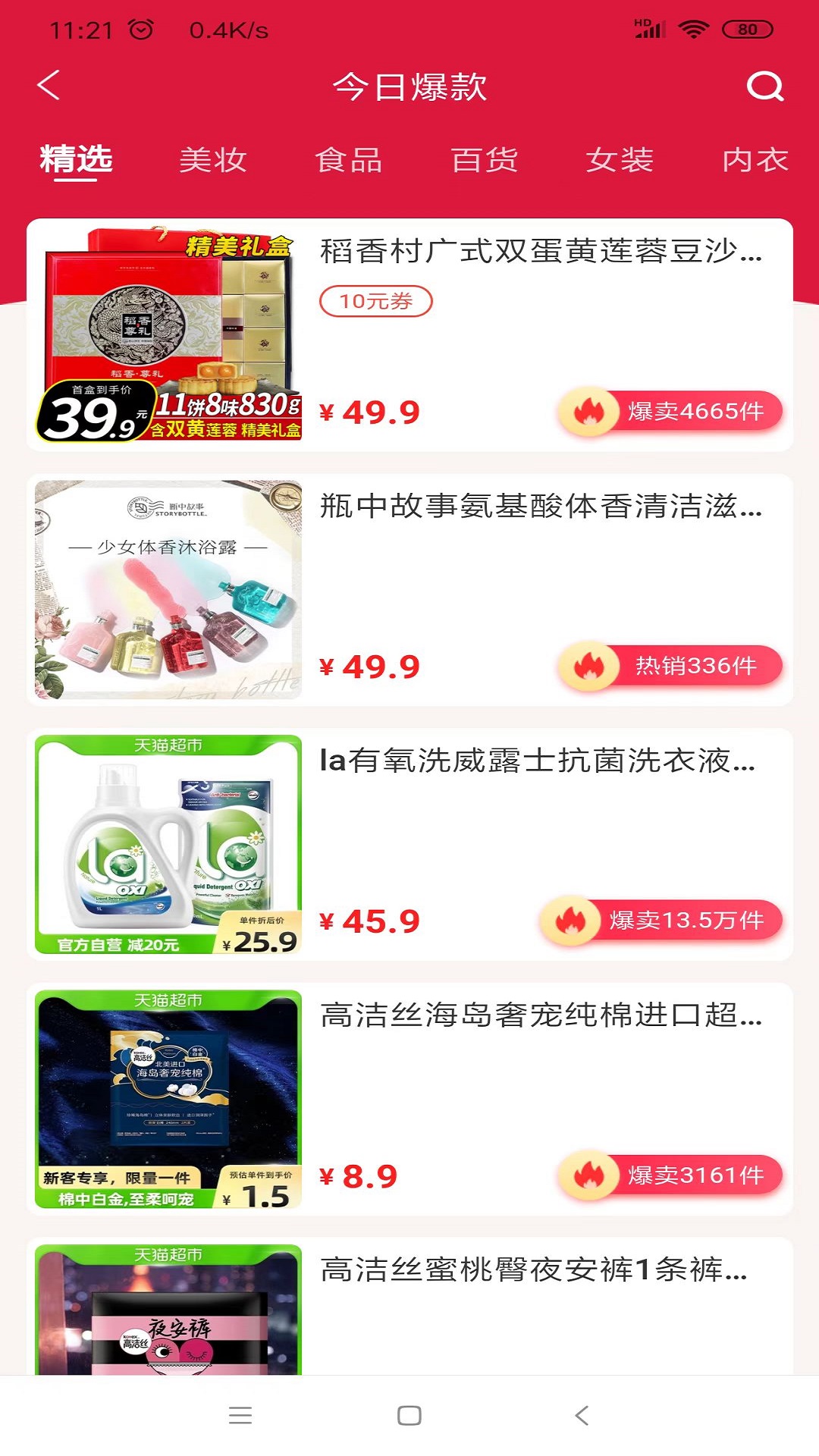View 瓶中故事氨基酸体香 body wash product

pyautogui.click(x=540, y=507)
